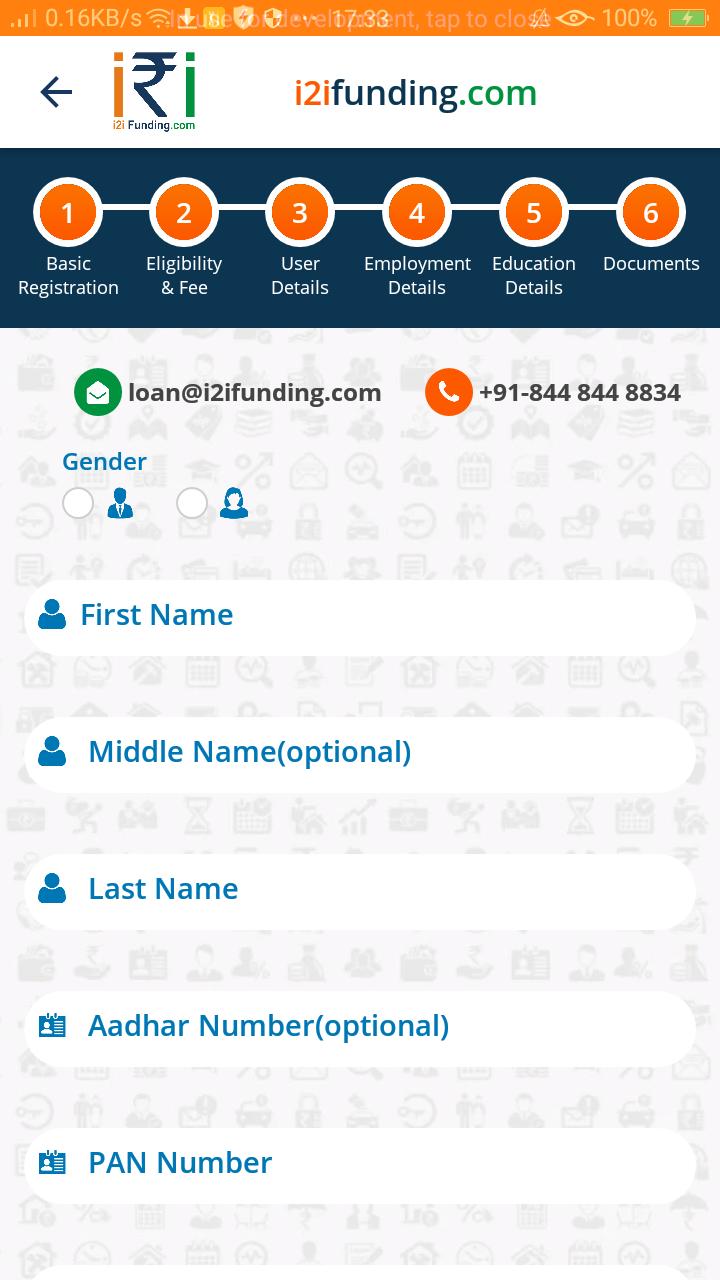Viewport: 720px width, 1280px height.
Task: Open step 6 Documents
Action: coord(651,213)
